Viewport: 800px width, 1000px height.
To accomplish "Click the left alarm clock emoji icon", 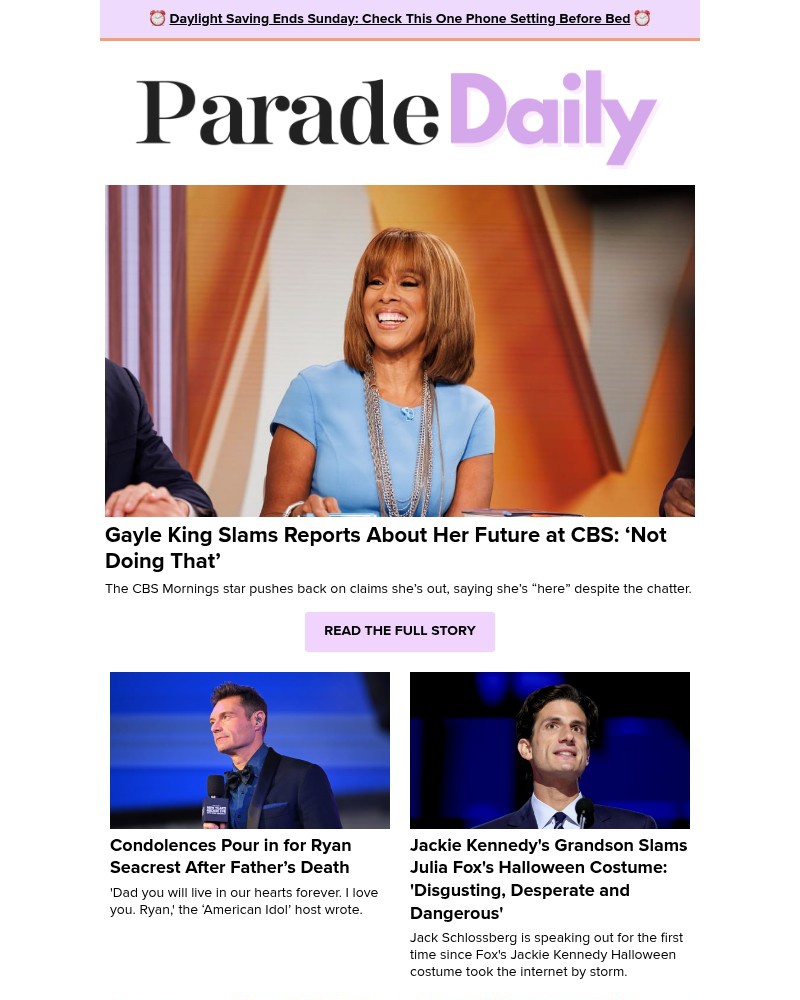I will coord(158,18).
